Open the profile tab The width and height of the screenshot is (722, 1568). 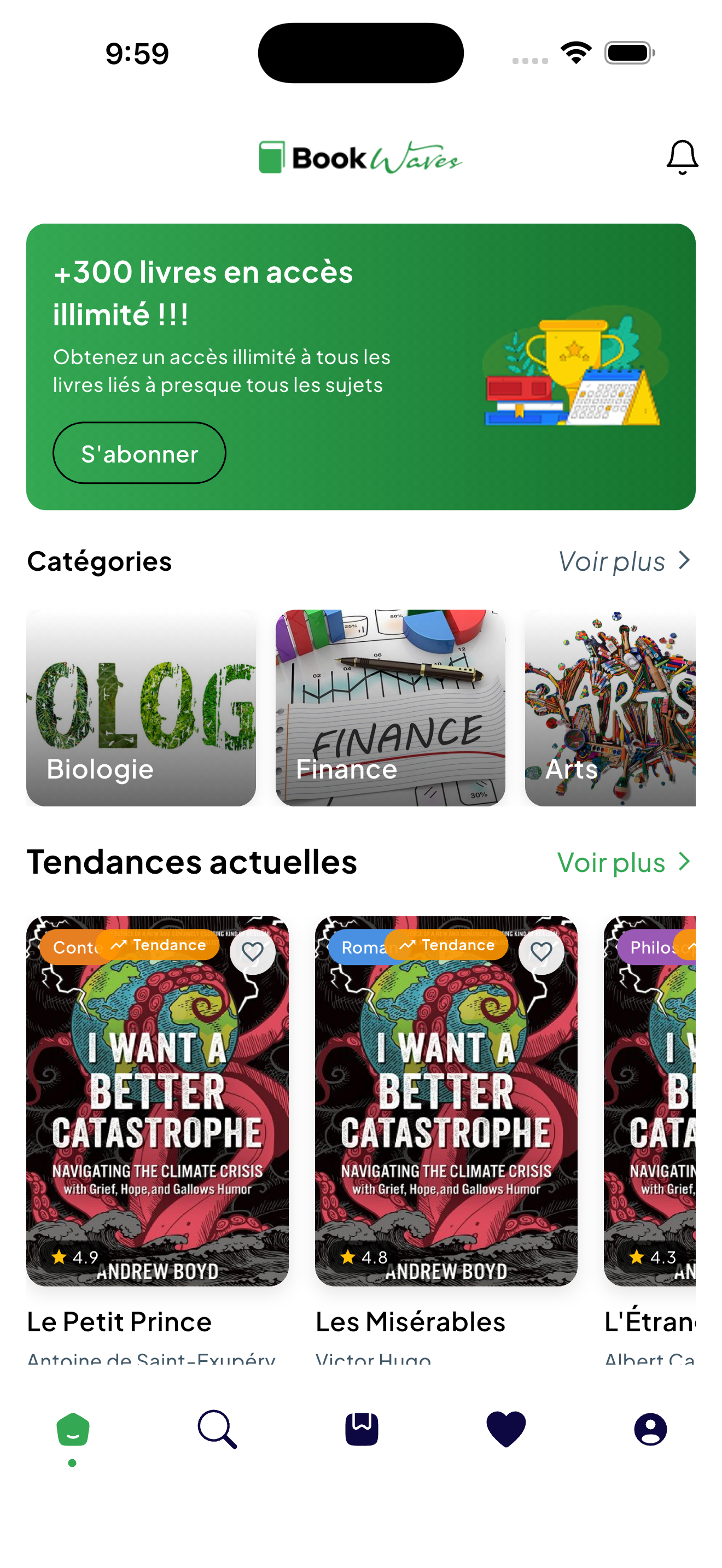tap(650, 1429)
